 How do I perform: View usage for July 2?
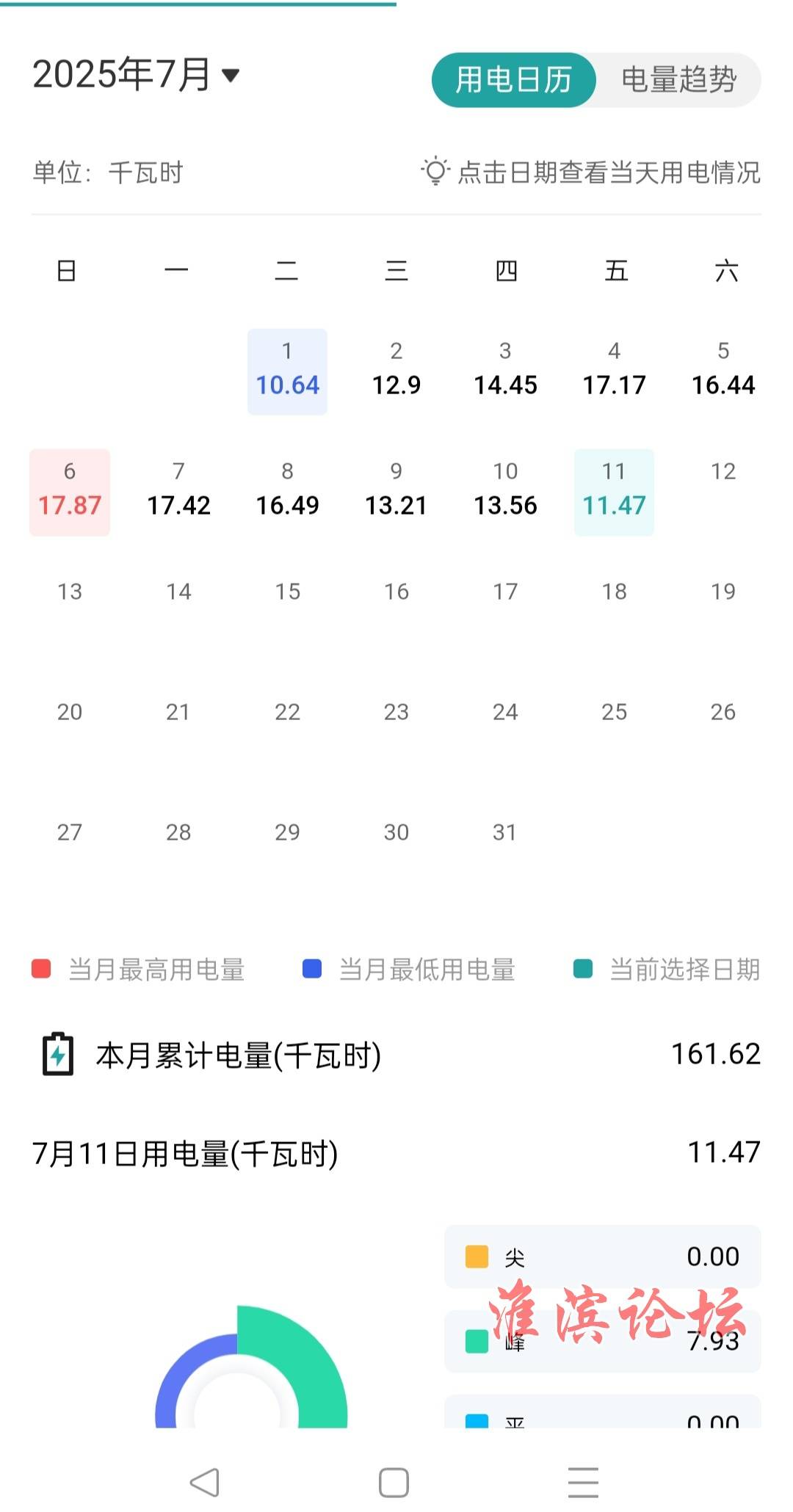(x=396, y=372)
